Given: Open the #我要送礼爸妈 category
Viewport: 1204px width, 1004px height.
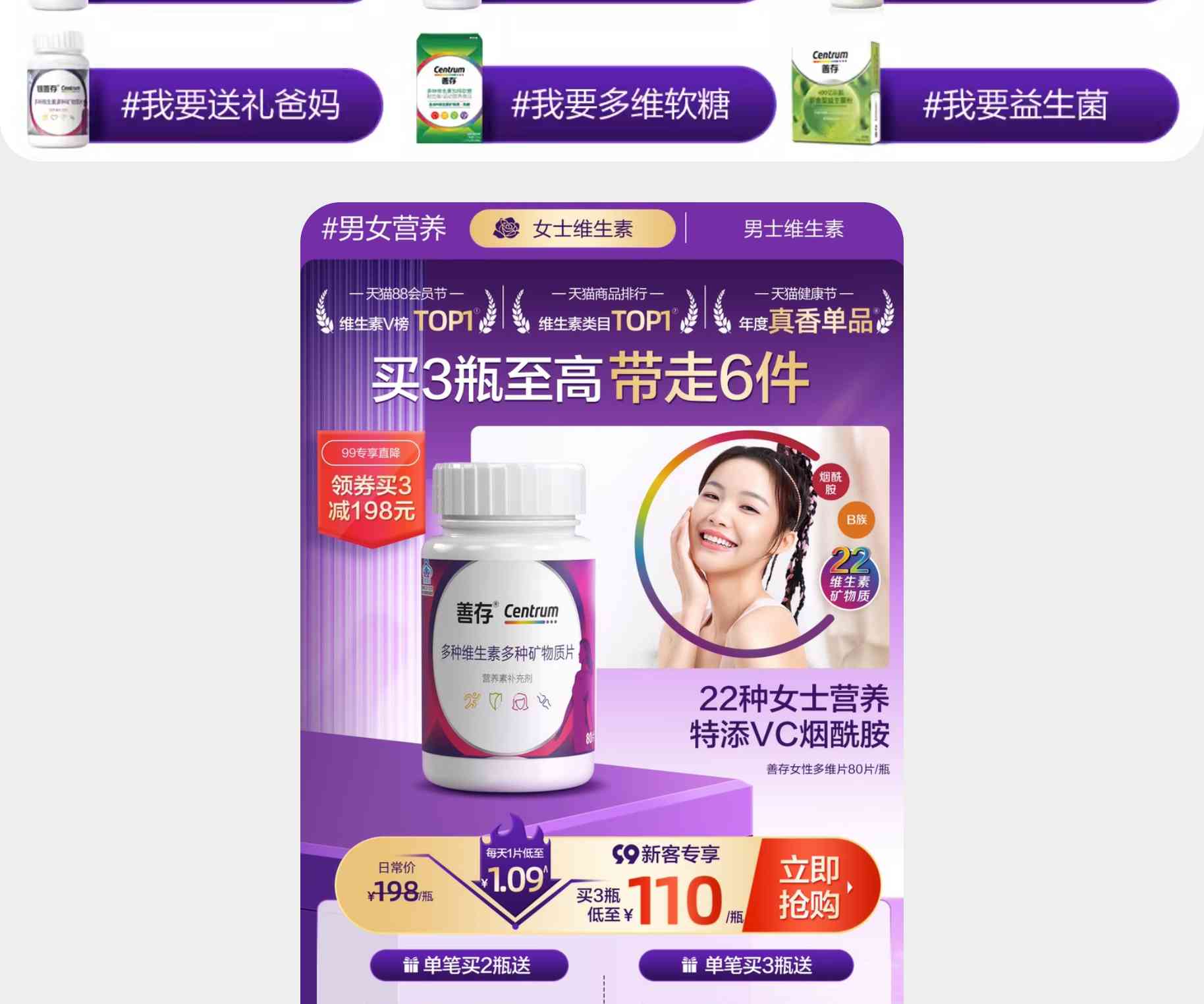Looking at the screenshot, I should (x=231, y=105).
